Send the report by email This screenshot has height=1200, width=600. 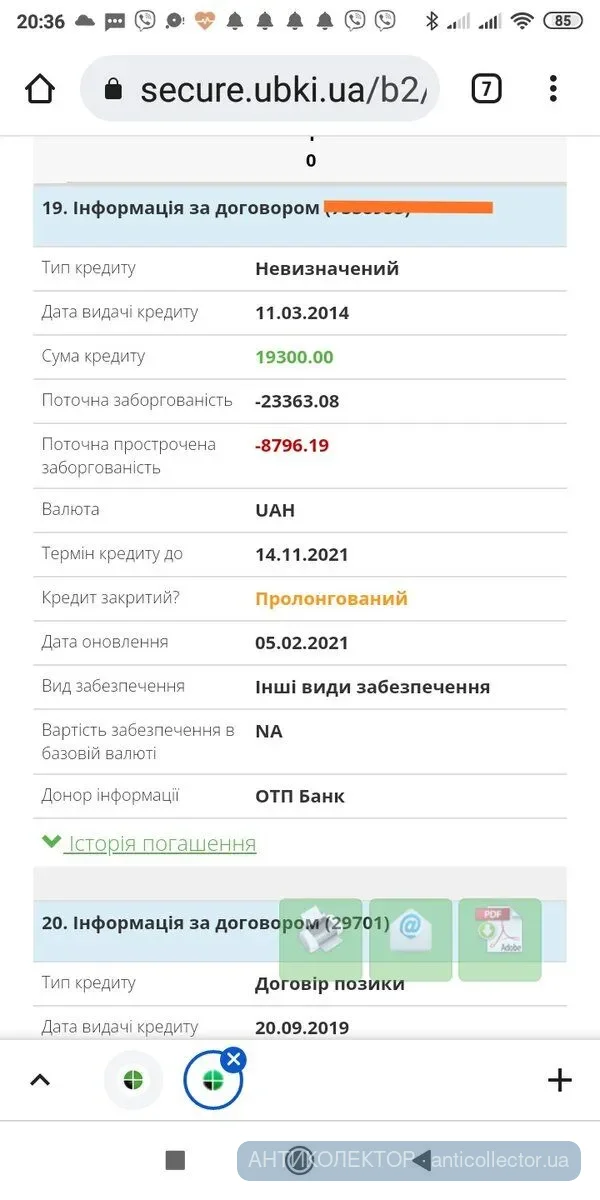click(410, 939)
